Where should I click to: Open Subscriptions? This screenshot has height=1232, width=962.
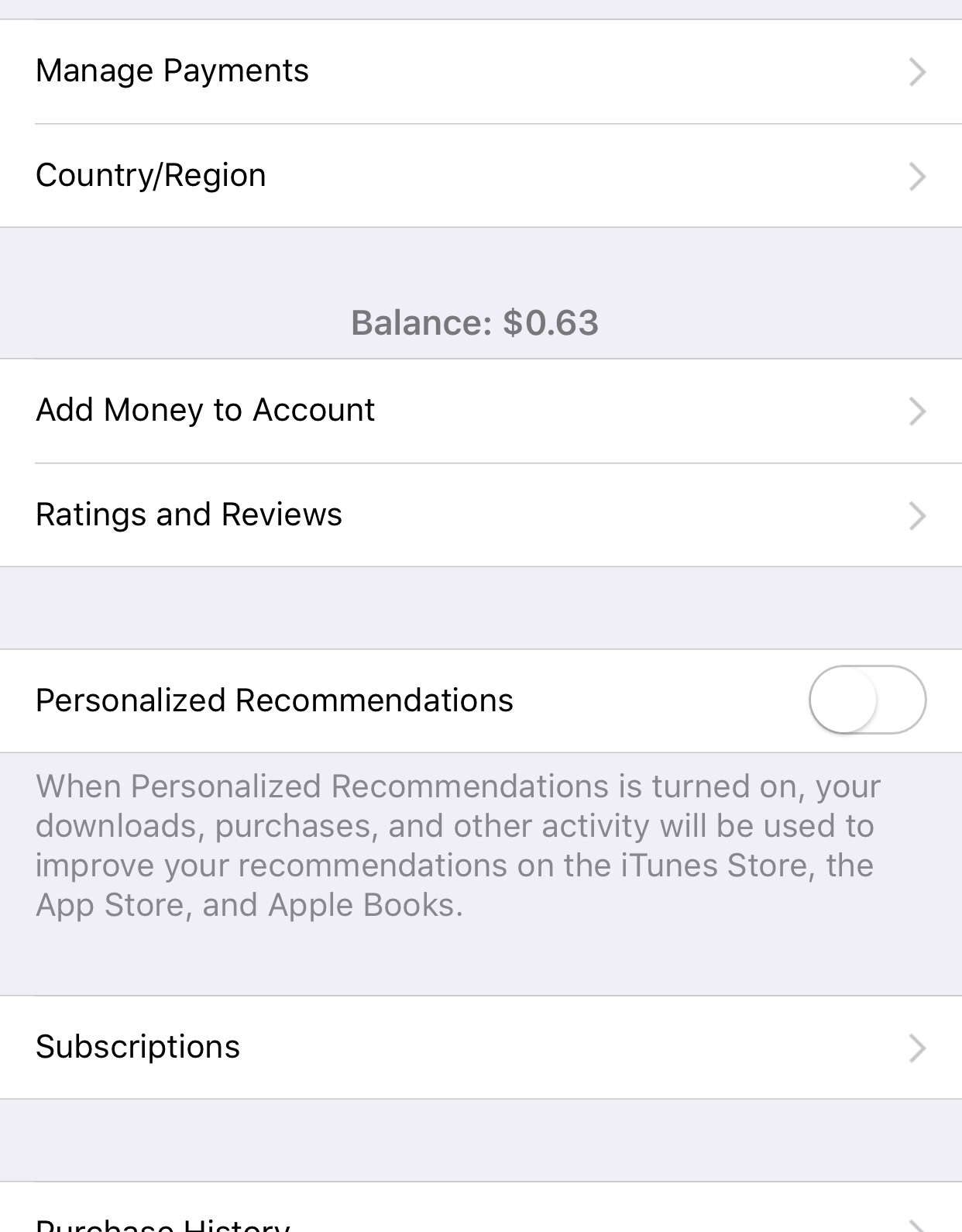click(480, 1047)
